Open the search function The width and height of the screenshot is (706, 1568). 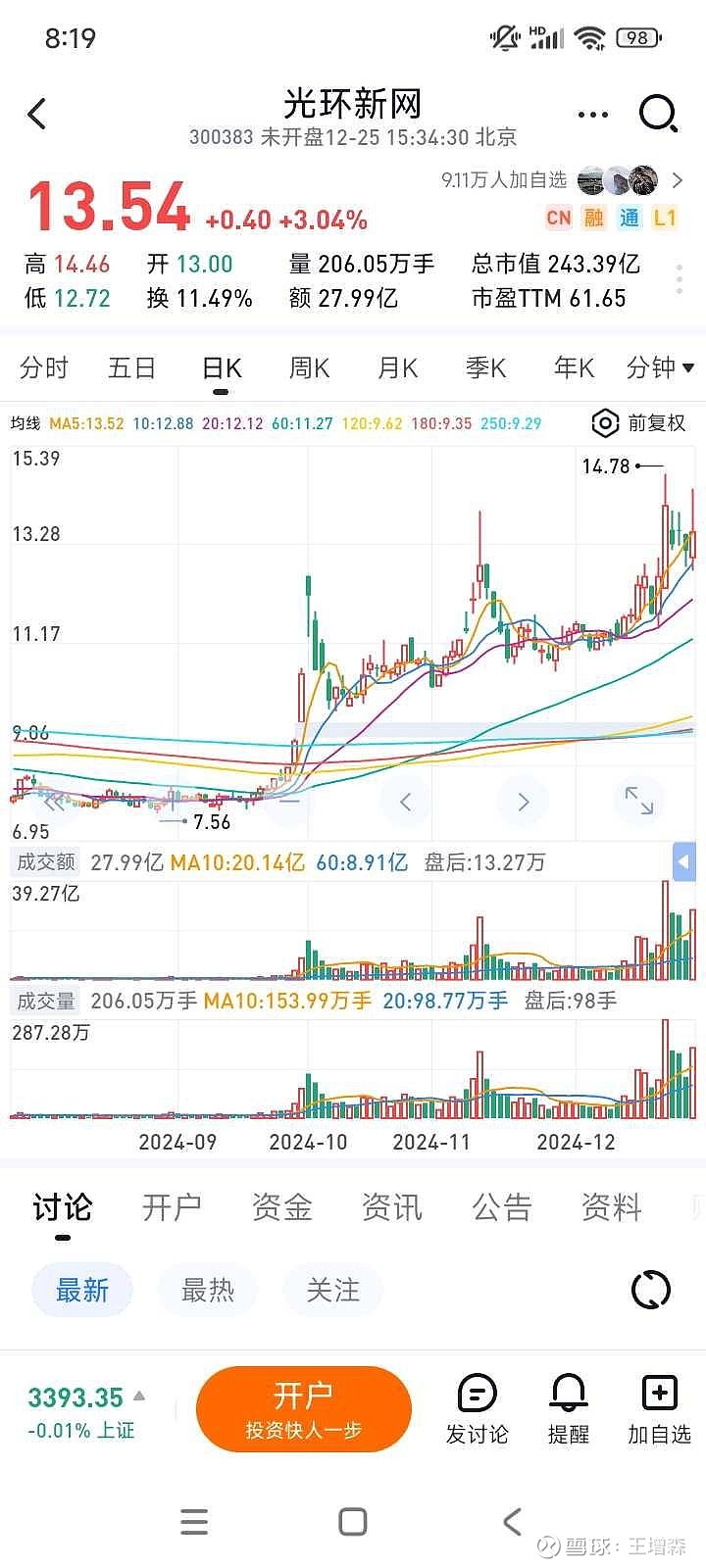(x=658, y=114)
